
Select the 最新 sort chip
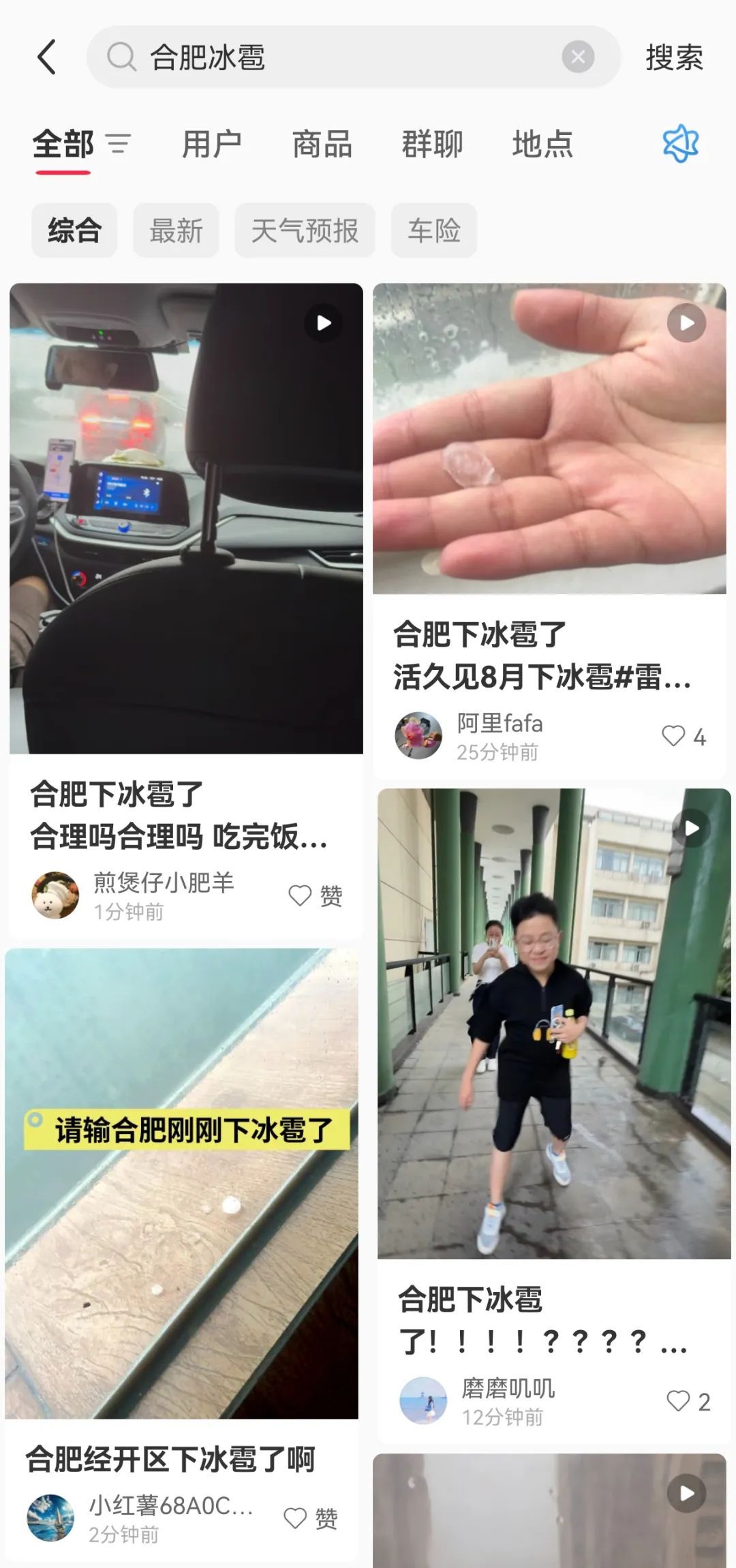[176, 230]
